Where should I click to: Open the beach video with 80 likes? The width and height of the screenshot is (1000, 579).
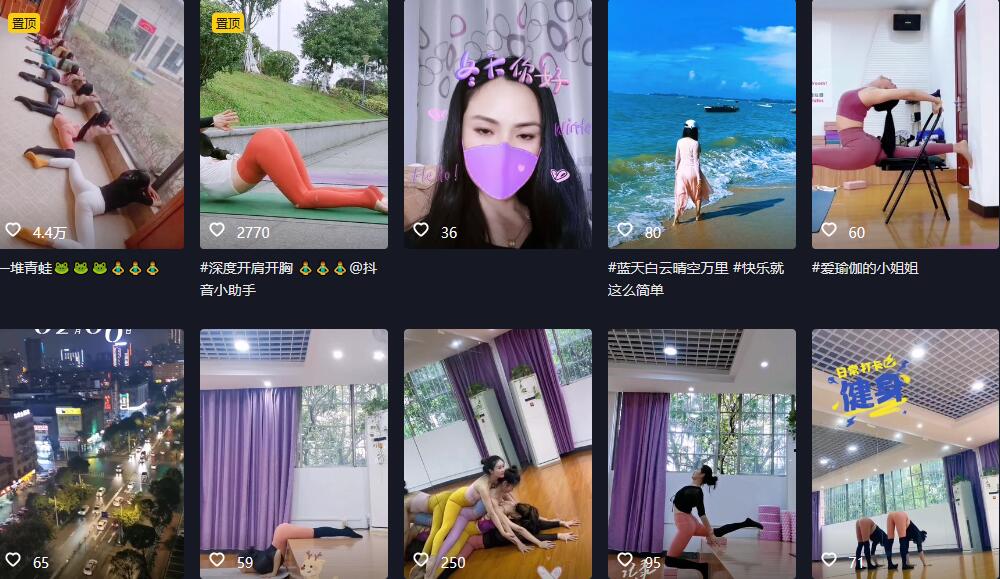[x=701, y=125]
